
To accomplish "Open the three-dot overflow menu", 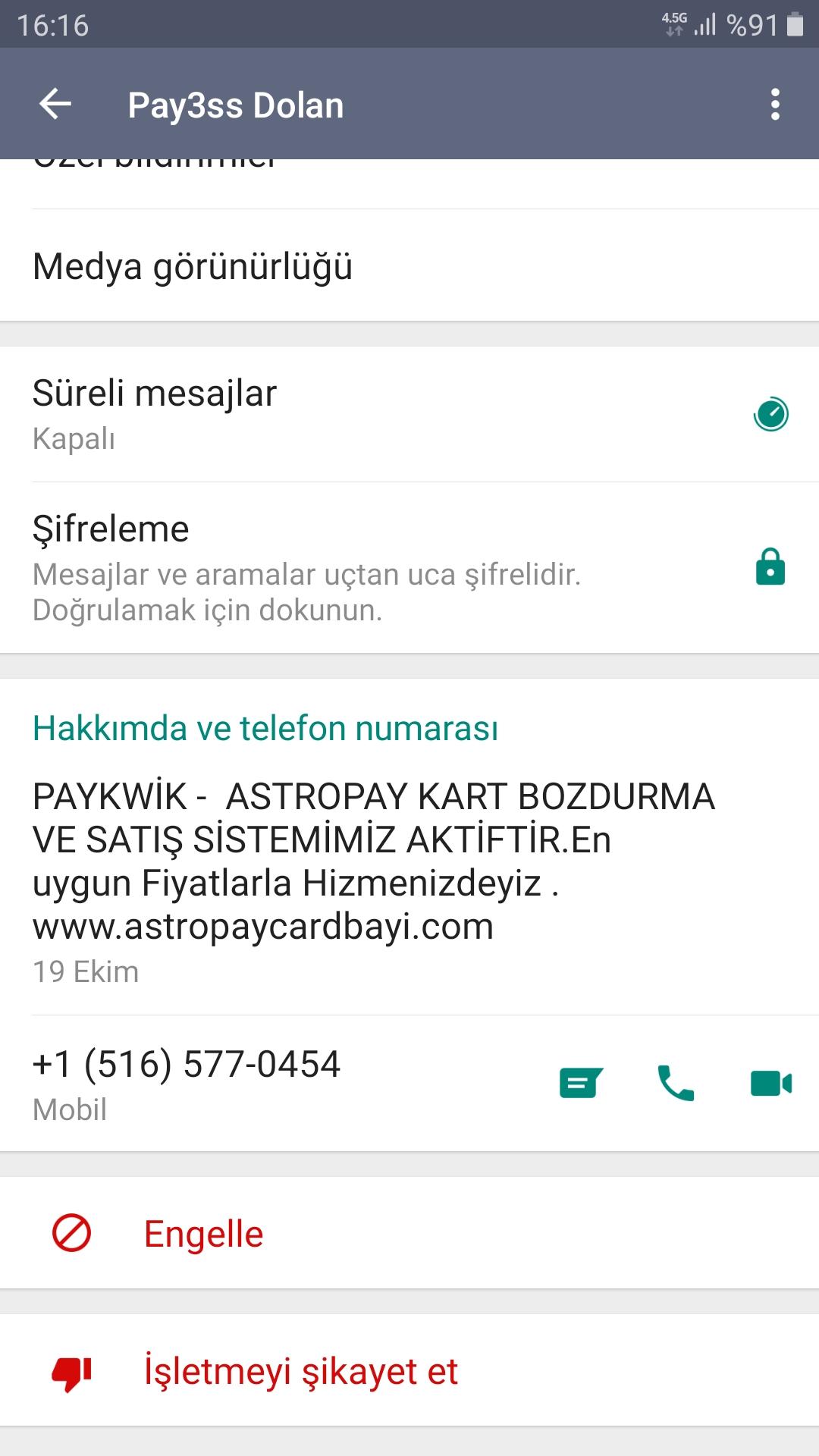I will pos(775,104).
